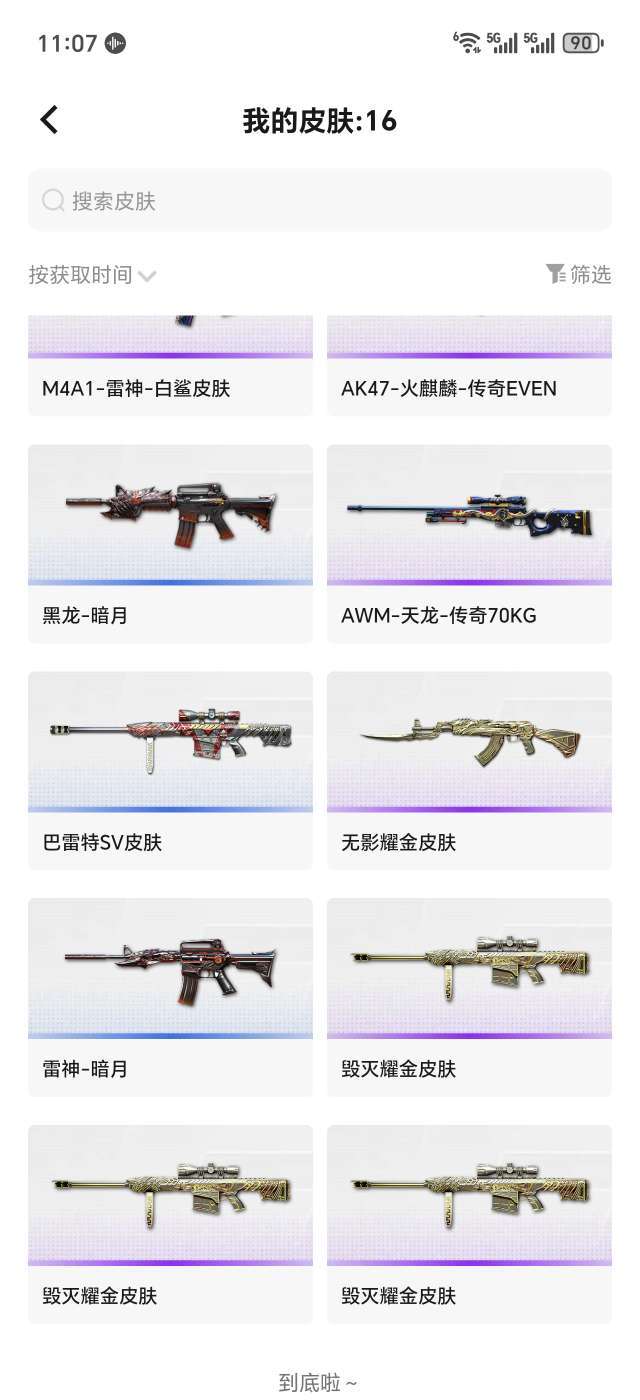This screenshot has height=1400, width=640.
Task: Expand the 按获取时间 sort dropdown
Action: coord(92,275)
